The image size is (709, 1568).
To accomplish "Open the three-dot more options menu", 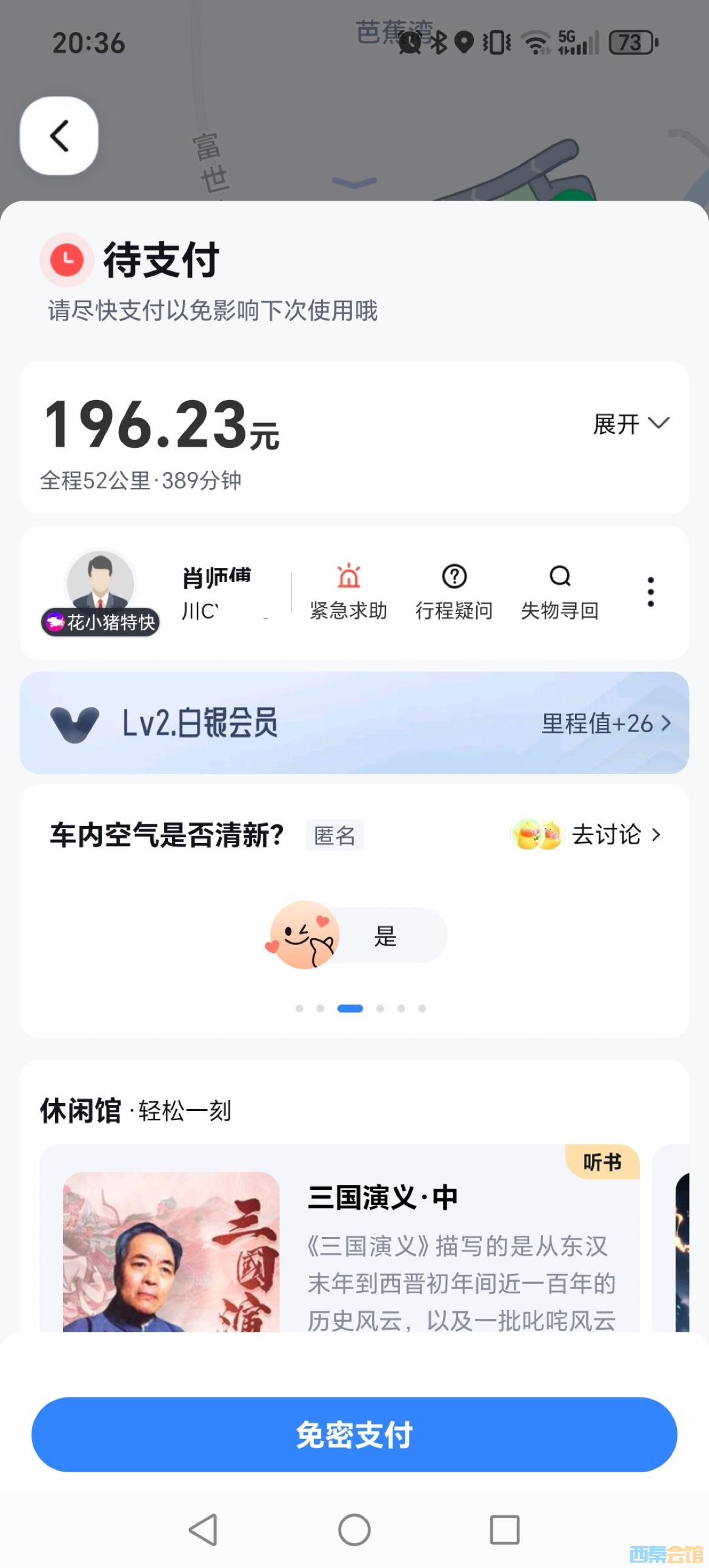I will (x=651, y=592).
